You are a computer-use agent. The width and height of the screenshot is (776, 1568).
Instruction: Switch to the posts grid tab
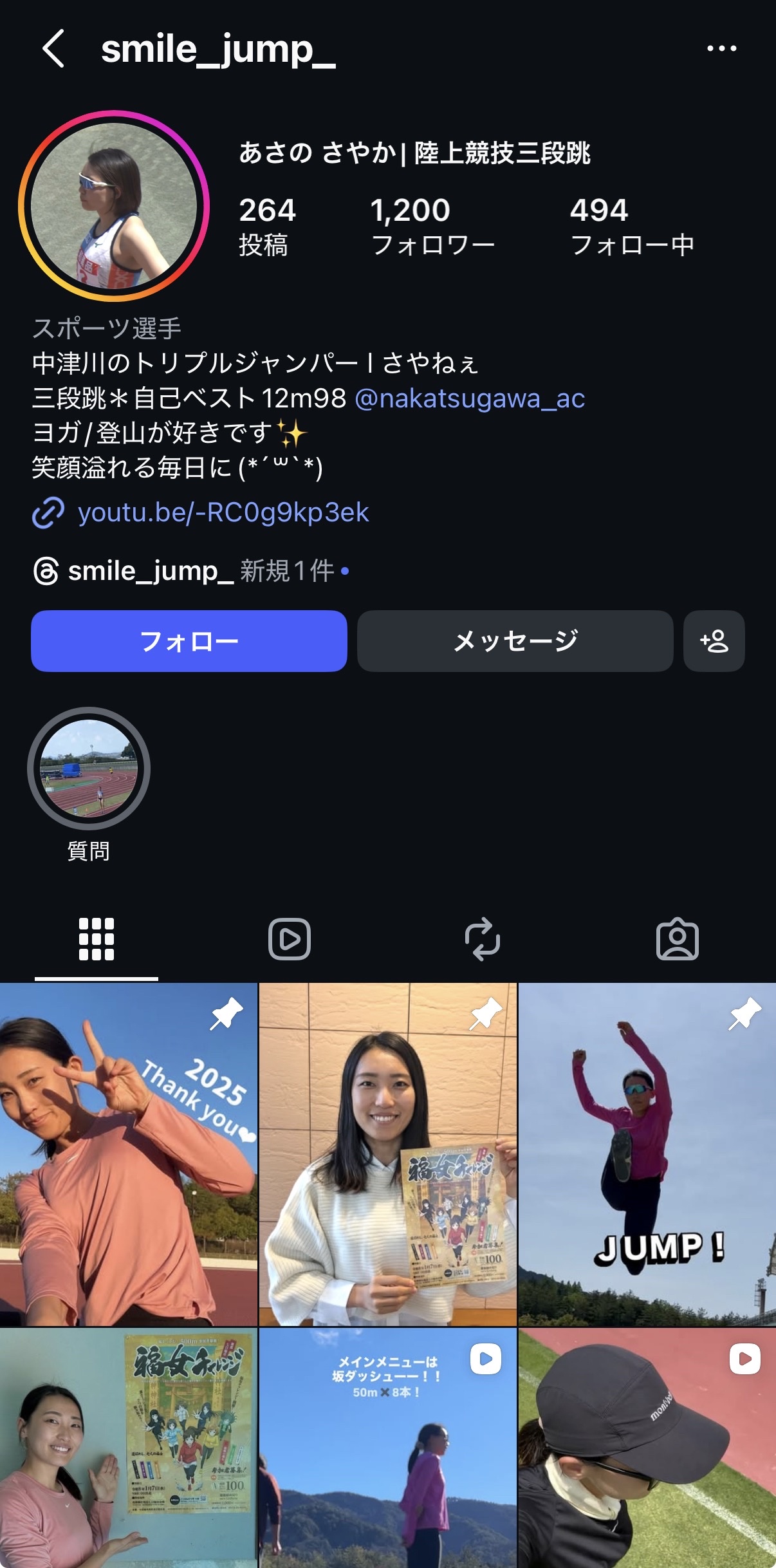pyautogui.click(x=97, y=939)
